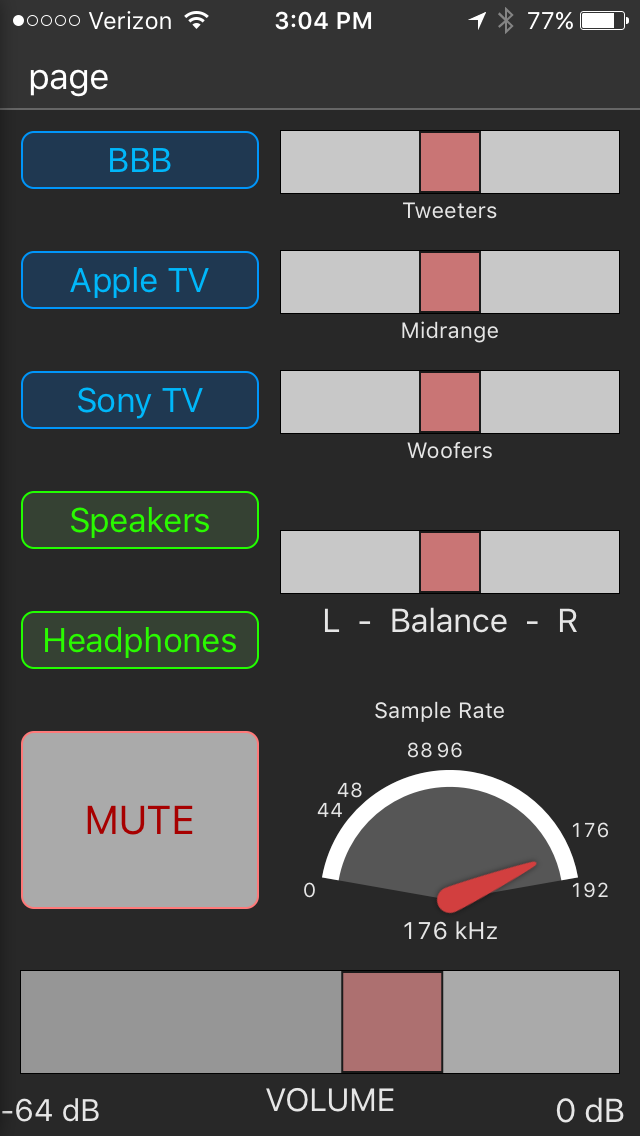The width and height of the screenshot is (640, 1136).
Task: Choose the Sony TV input
Action: (x=140, y=400)
